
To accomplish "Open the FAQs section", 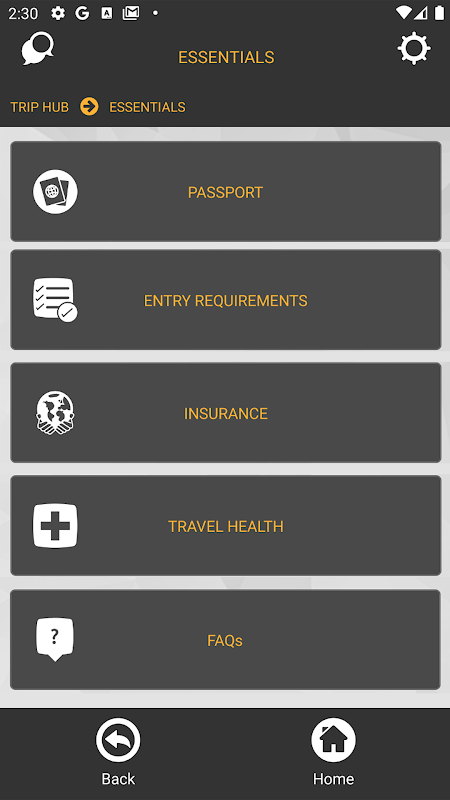I will pos(226,640).
